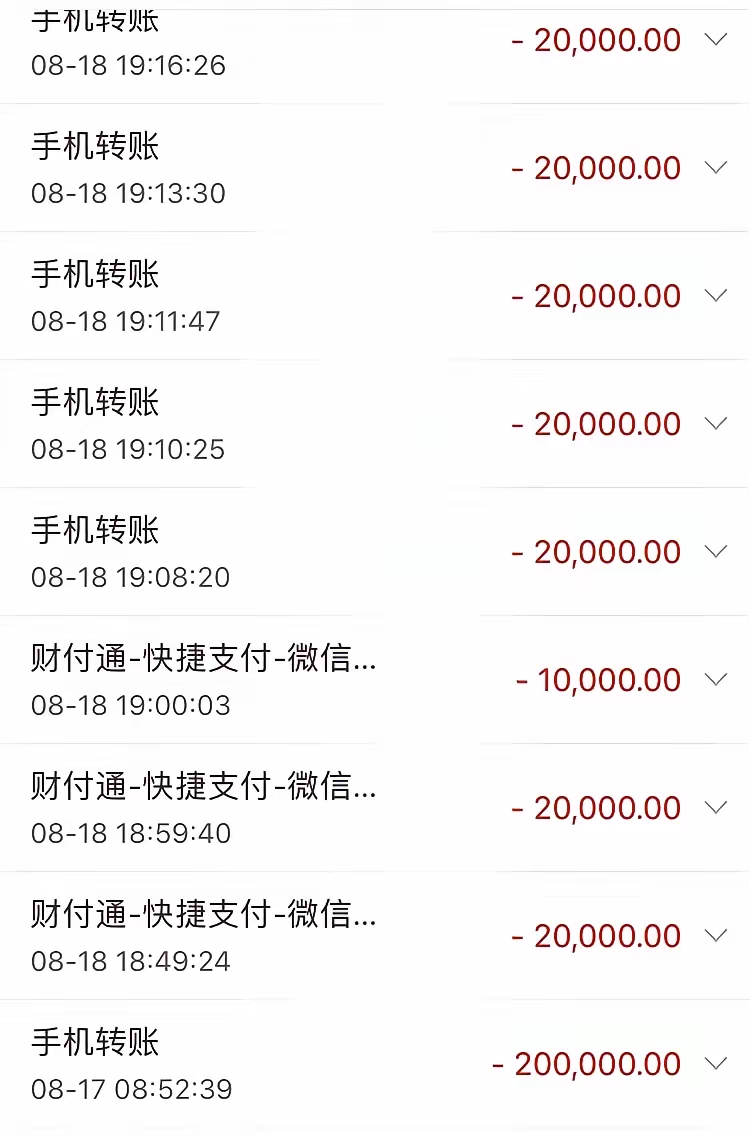Click the 19:16:26 timestamp text

[x=128, y=67]
